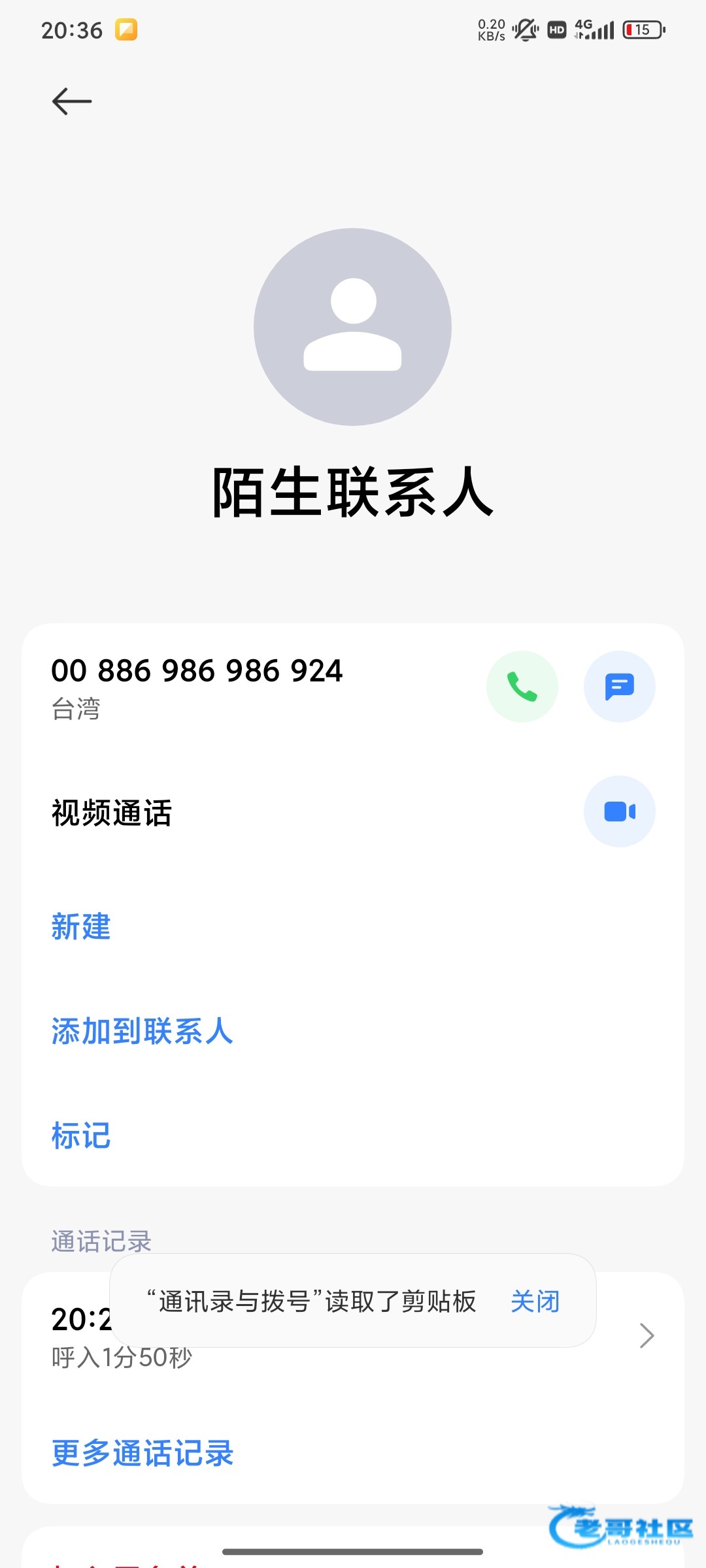Tap the unknown contact avatar
706x1568 pixels.
[352, 327]
